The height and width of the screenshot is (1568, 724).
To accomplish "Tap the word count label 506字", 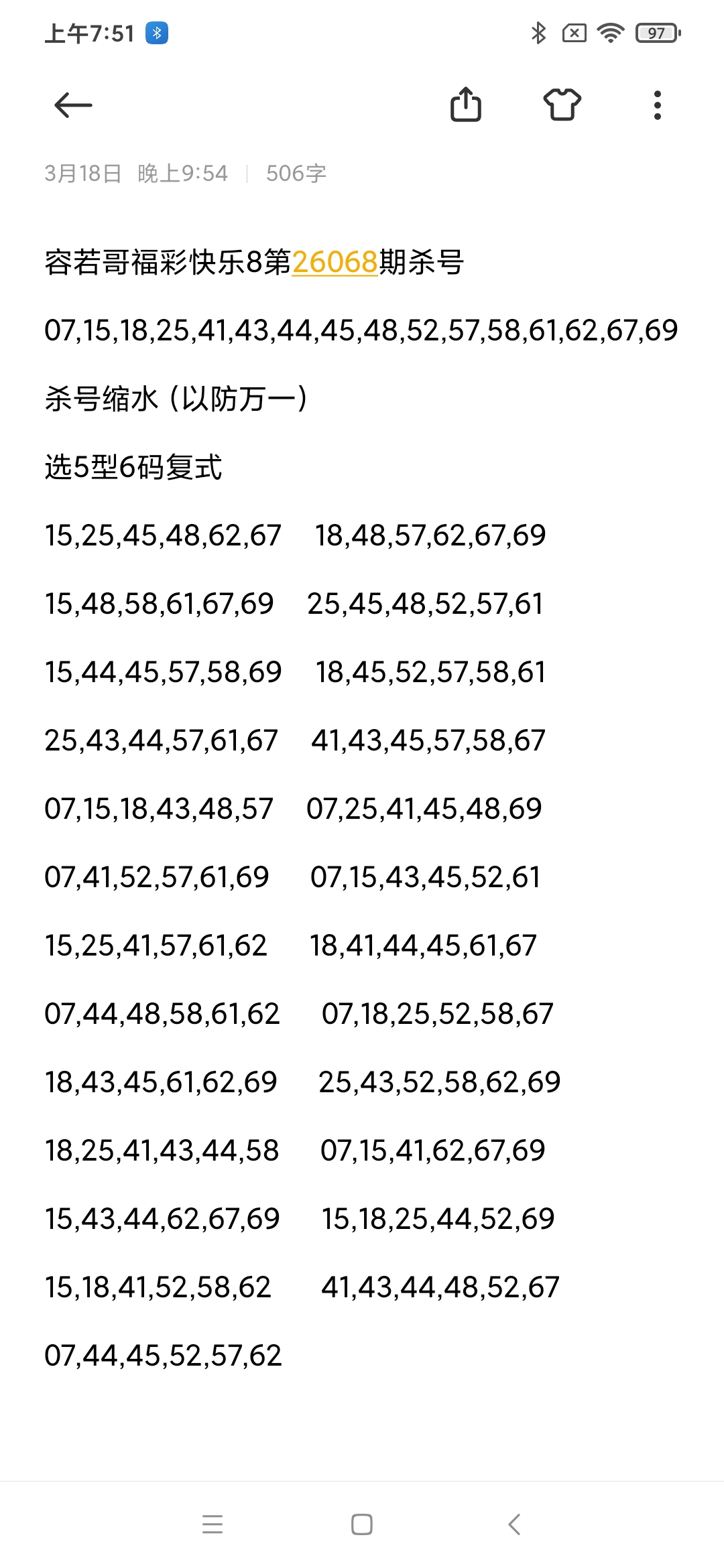I will click(x=295, y=173).
